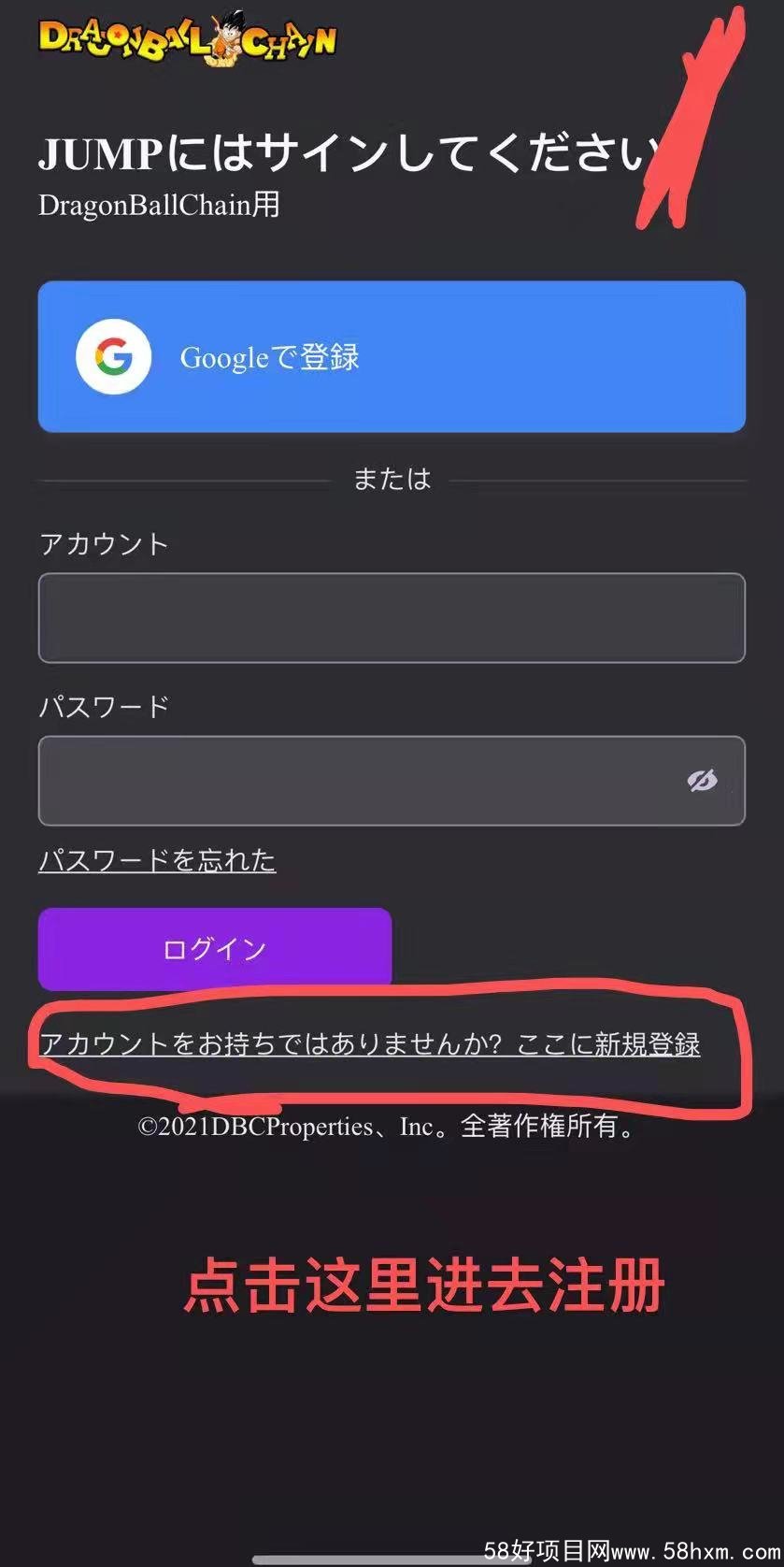Focus the アカウント text field
This screenshot has width=784, height=1567.
pyautogui.click(x=392, y=618)
